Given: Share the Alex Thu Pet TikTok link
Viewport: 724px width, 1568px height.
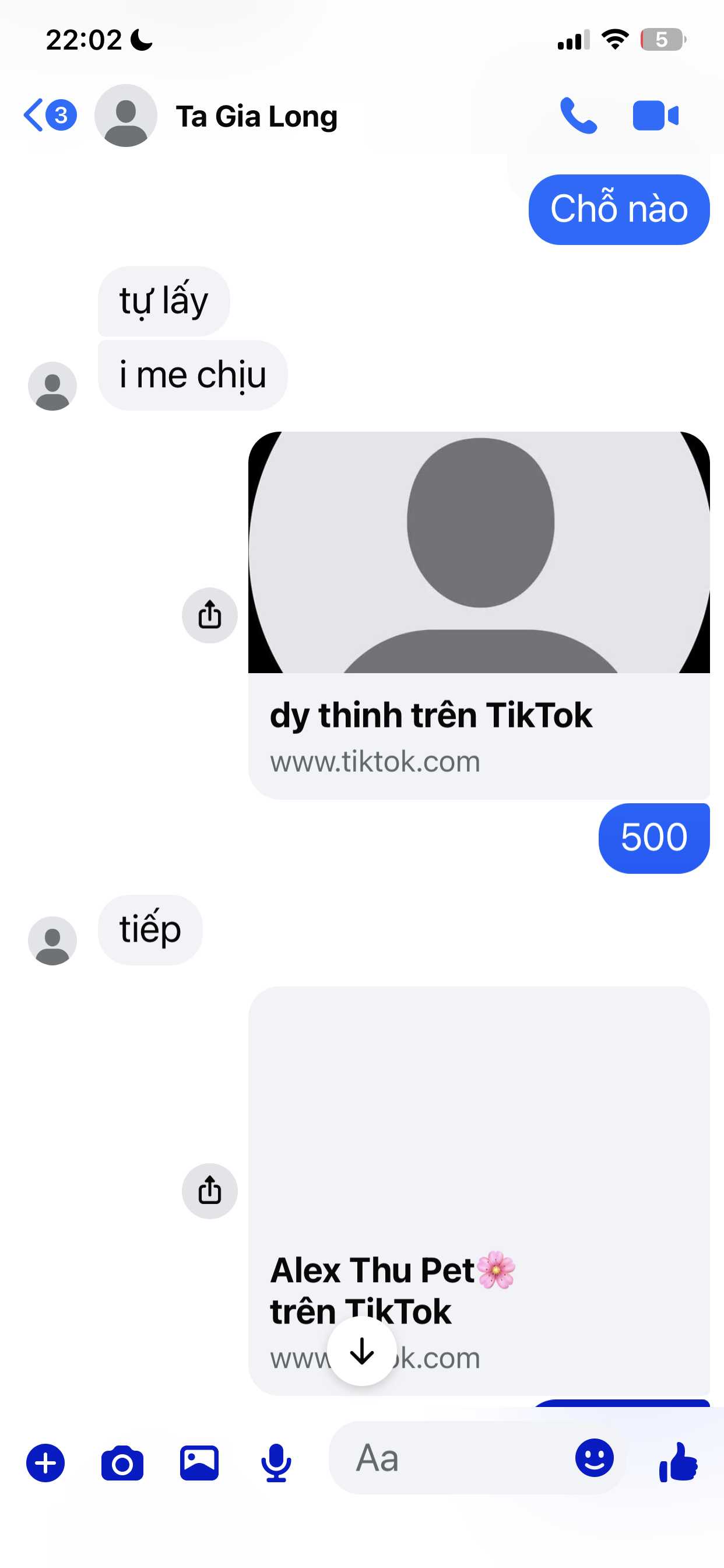Looking at the screenshot, I should pyautogui.click(x=209, y=1191).
